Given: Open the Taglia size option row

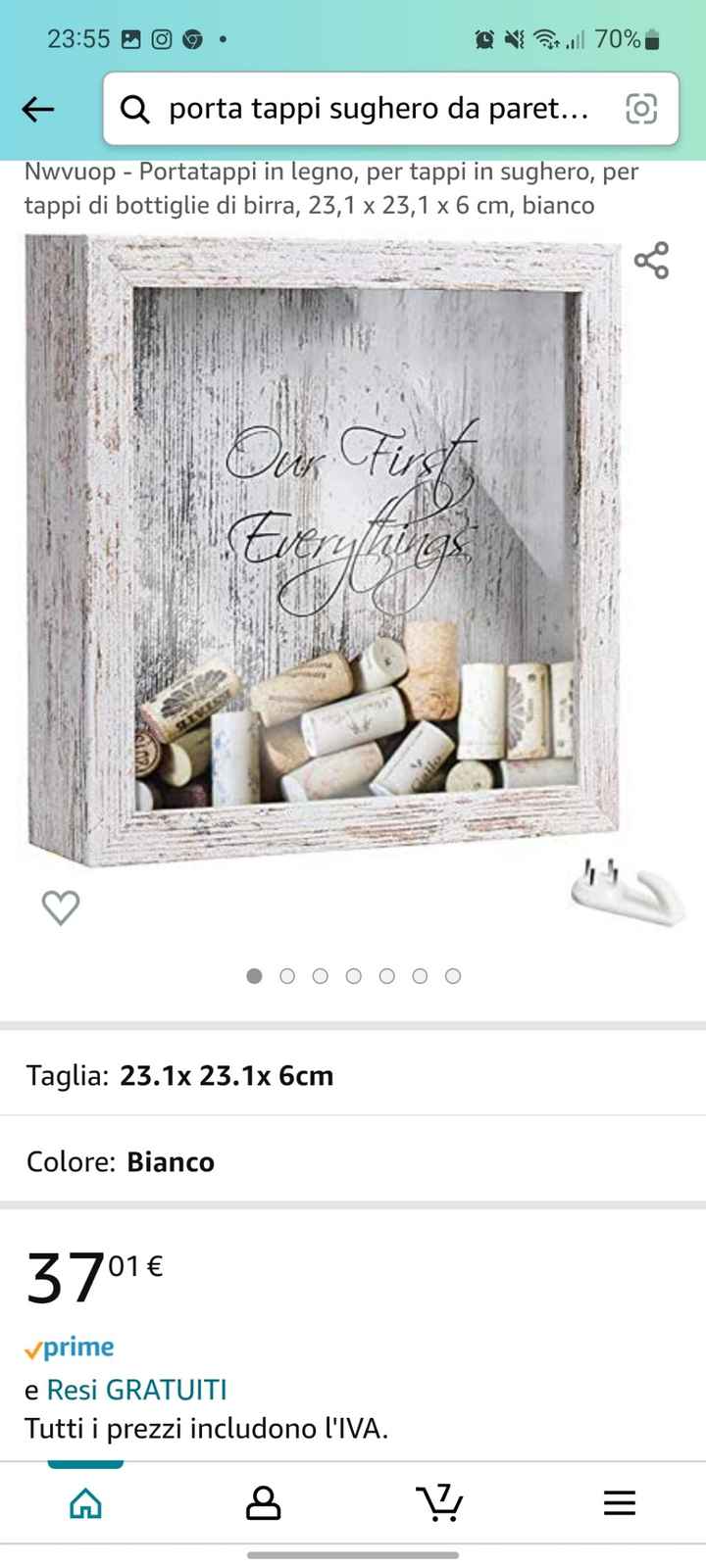Looking at the screenshot, I should pos(353,1075).
